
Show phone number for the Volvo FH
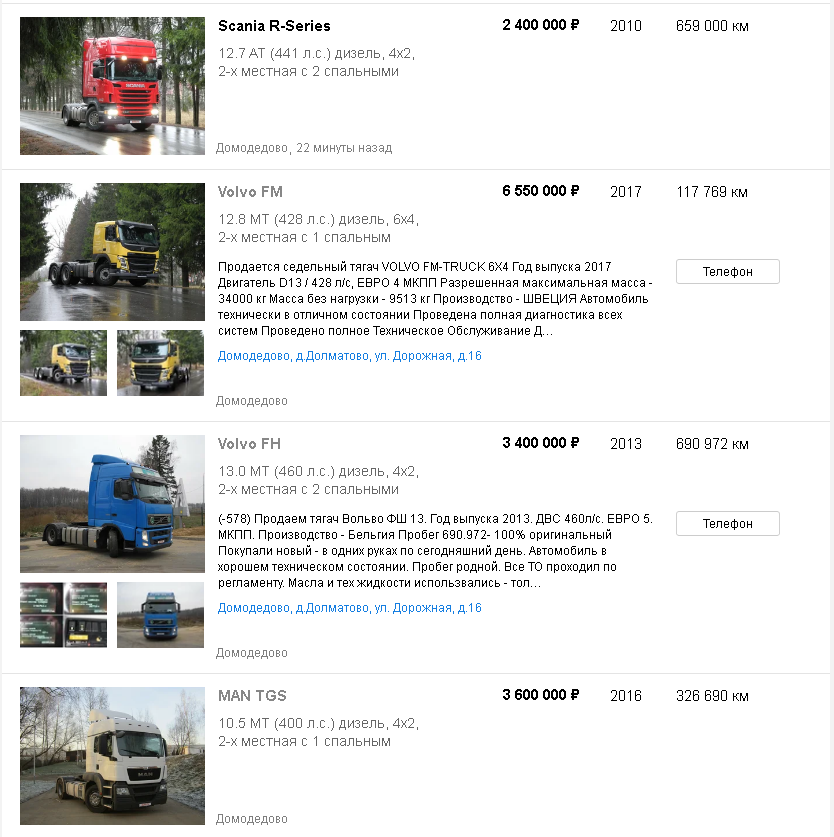click(x=727, y=523)
